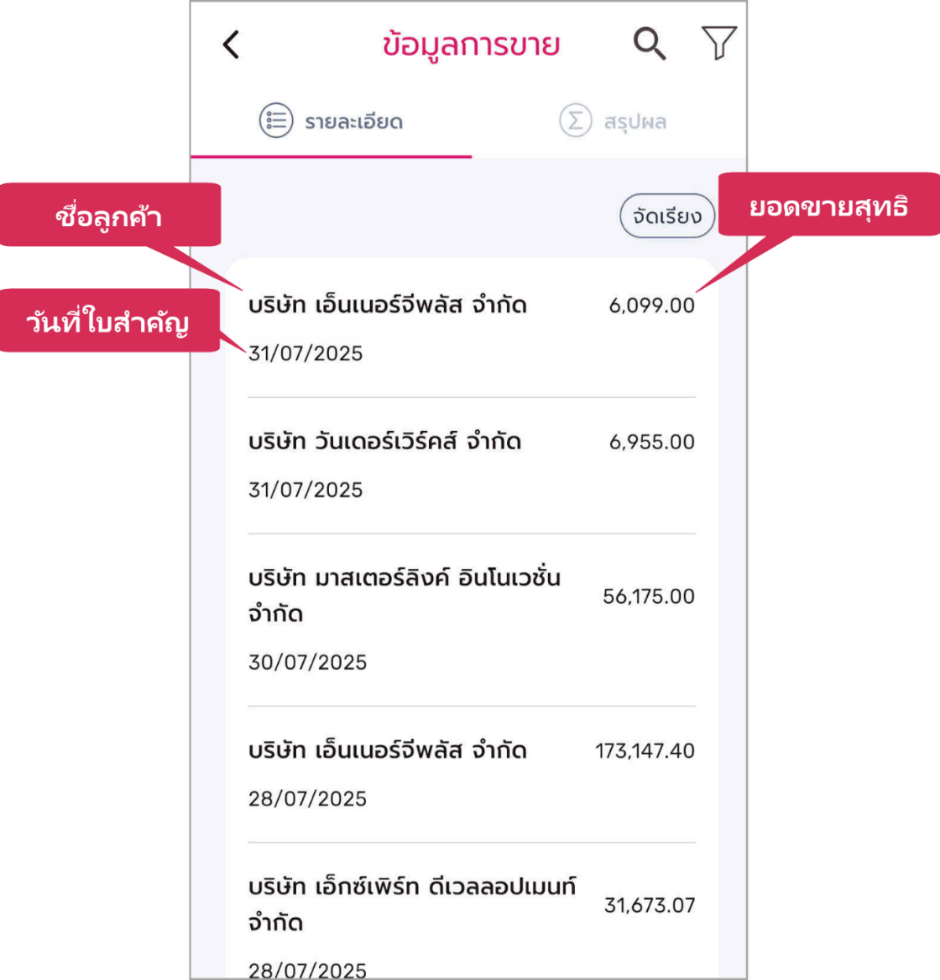
Task: Open the filter funnel icon
Action: (x=719, y=43)
